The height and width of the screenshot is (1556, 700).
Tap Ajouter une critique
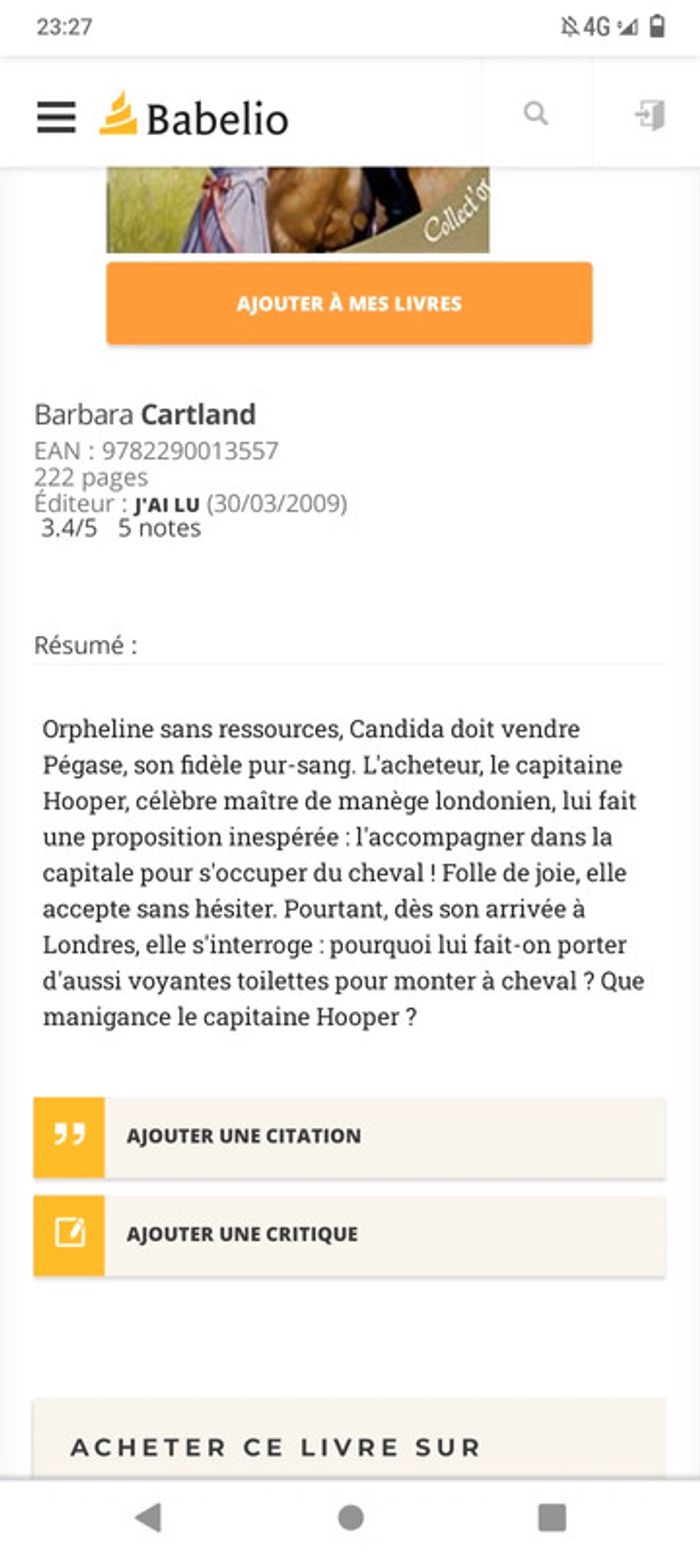point(349,1235)
